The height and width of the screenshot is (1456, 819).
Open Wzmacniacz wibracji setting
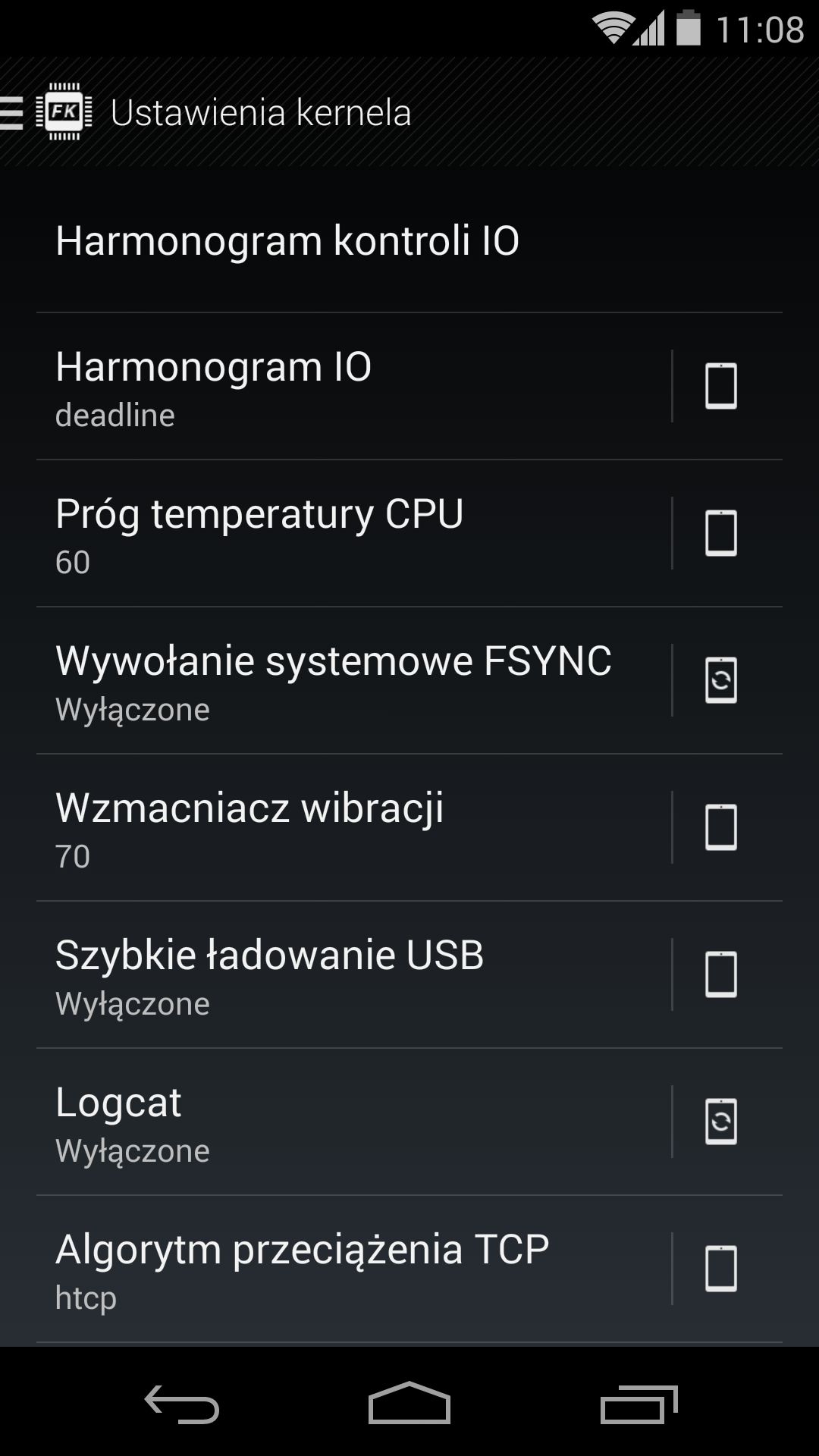point(353,827)
